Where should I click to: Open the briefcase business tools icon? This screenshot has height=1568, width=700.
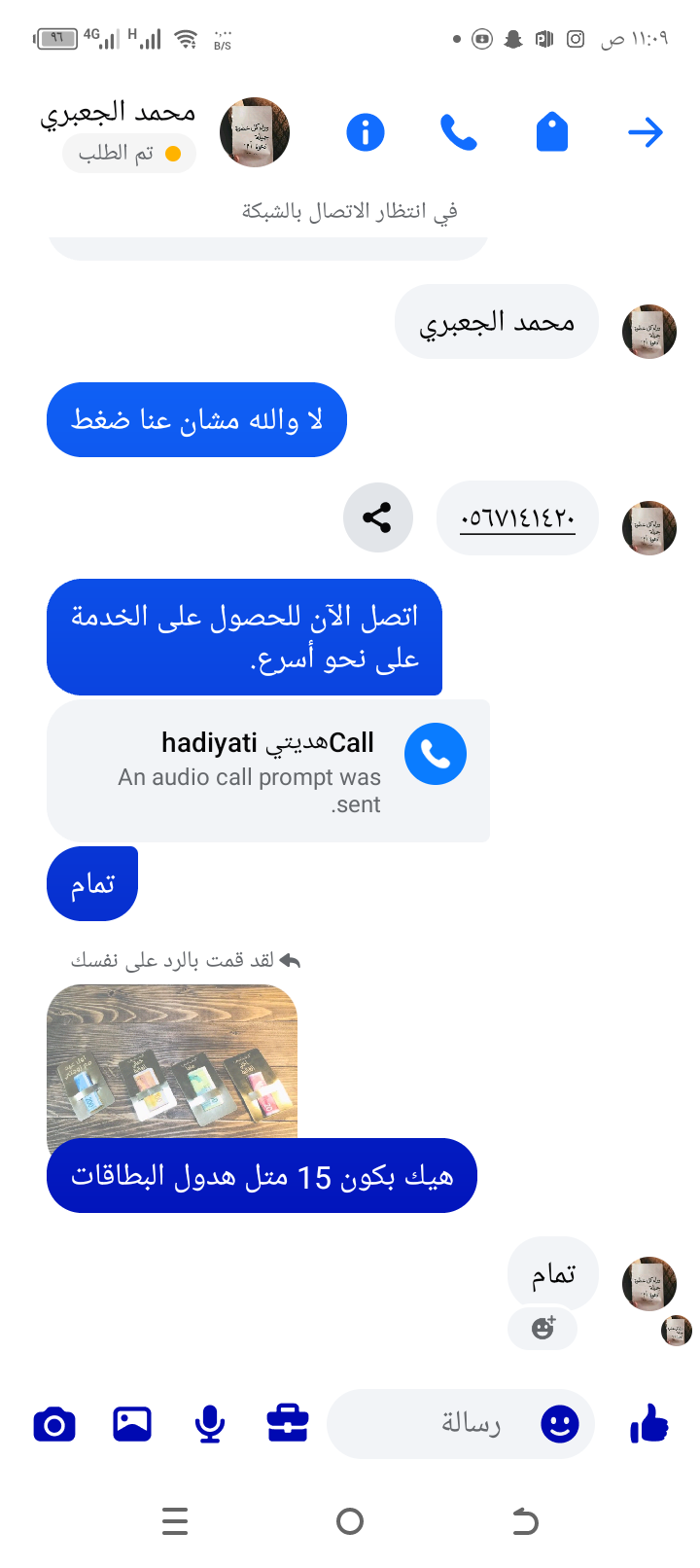(x=288, y=1424)
